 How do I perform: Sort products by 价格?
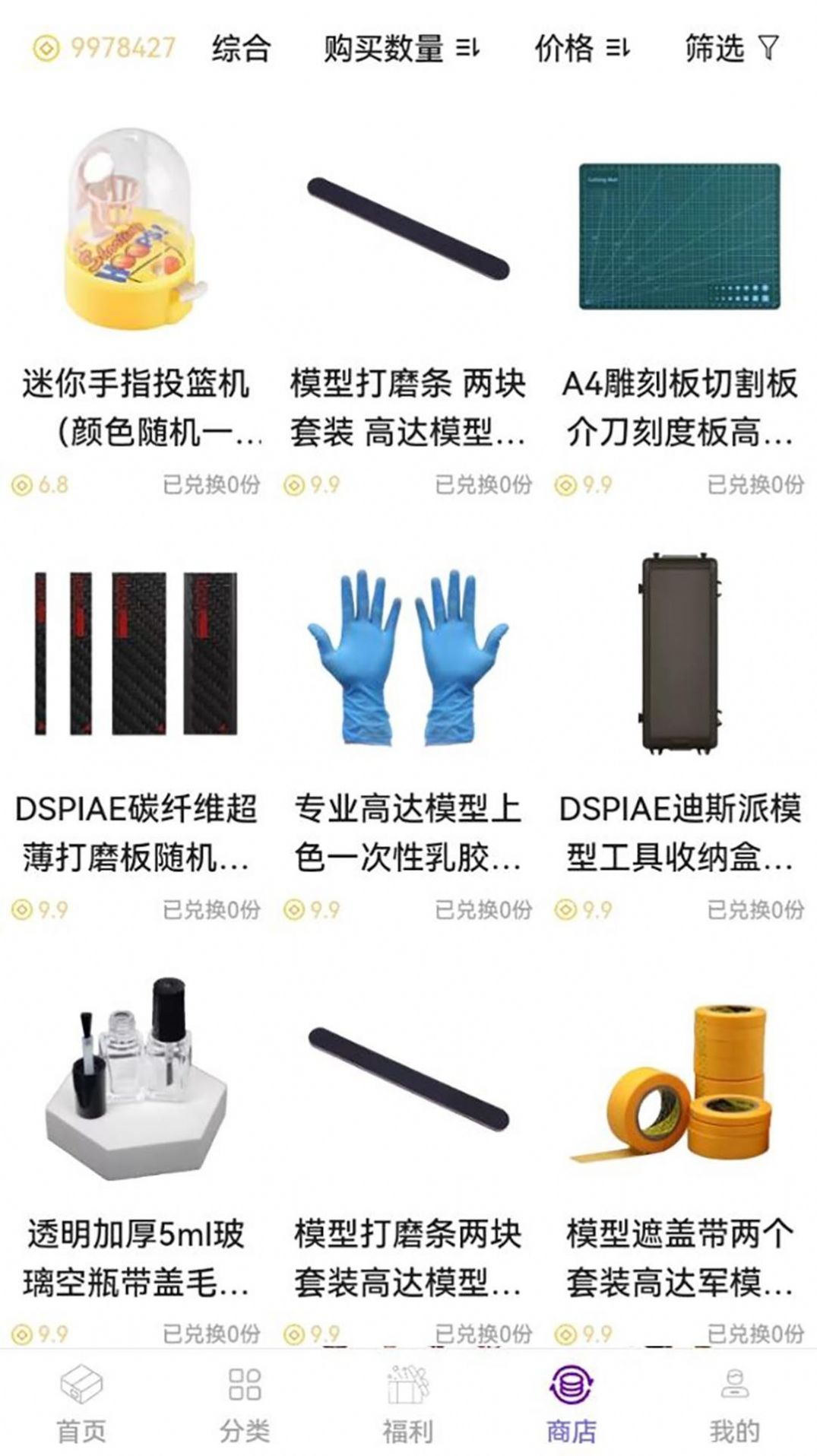coord(581,49)
